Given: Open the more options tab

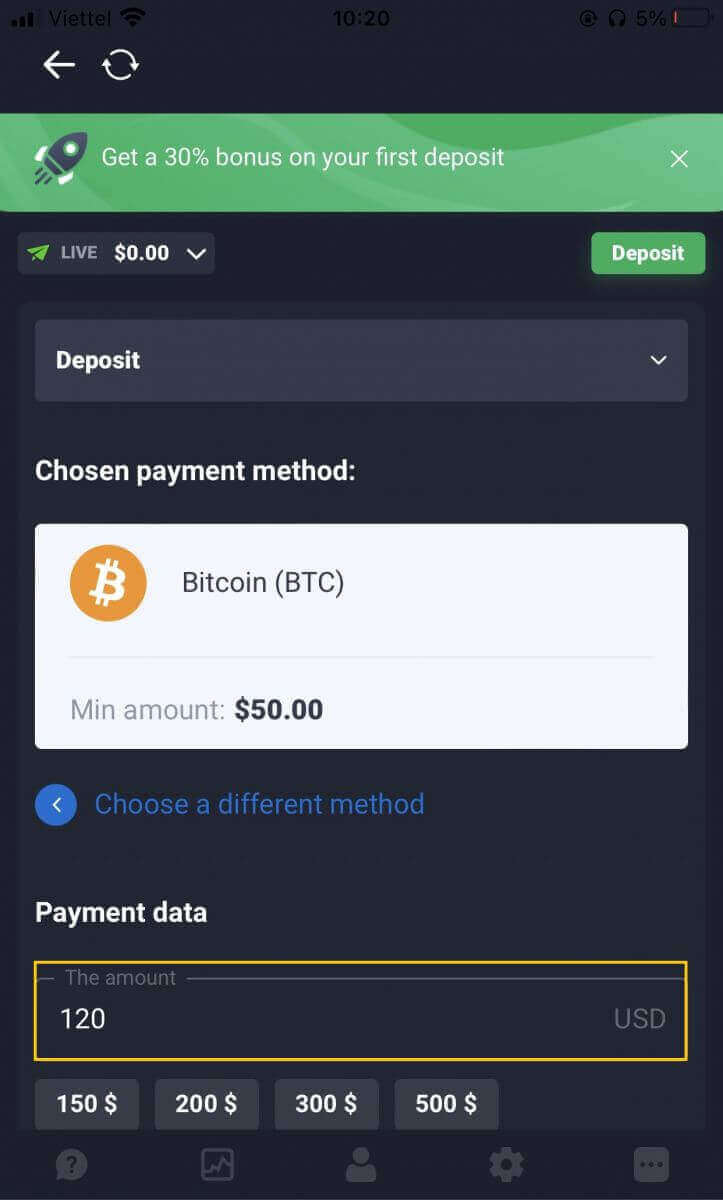Looking at the screenshot, I should (651, 1164).
